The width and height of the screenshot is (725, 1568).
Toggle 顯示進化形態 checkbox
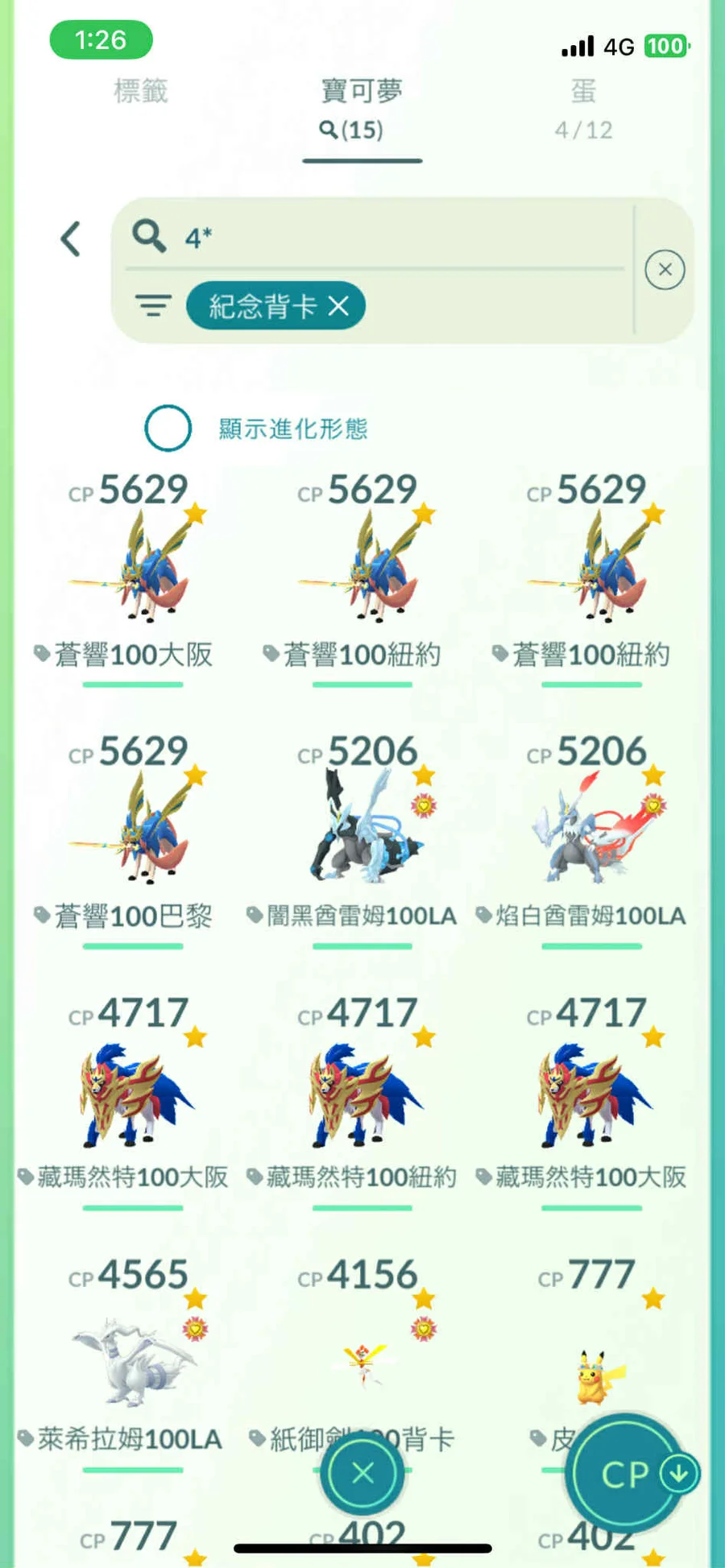coord(168,428)
